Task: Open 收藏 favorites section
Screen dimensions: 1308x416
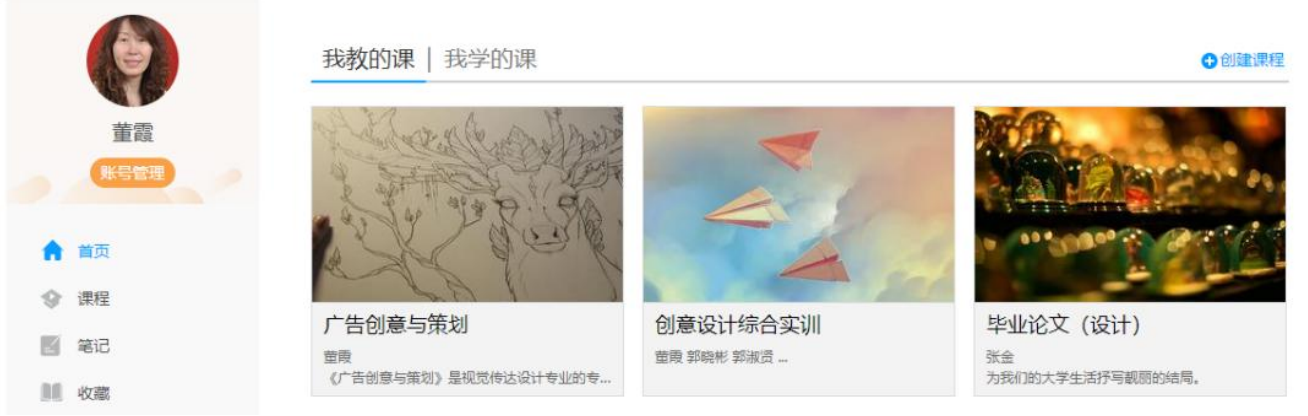Action: point(93,394)
